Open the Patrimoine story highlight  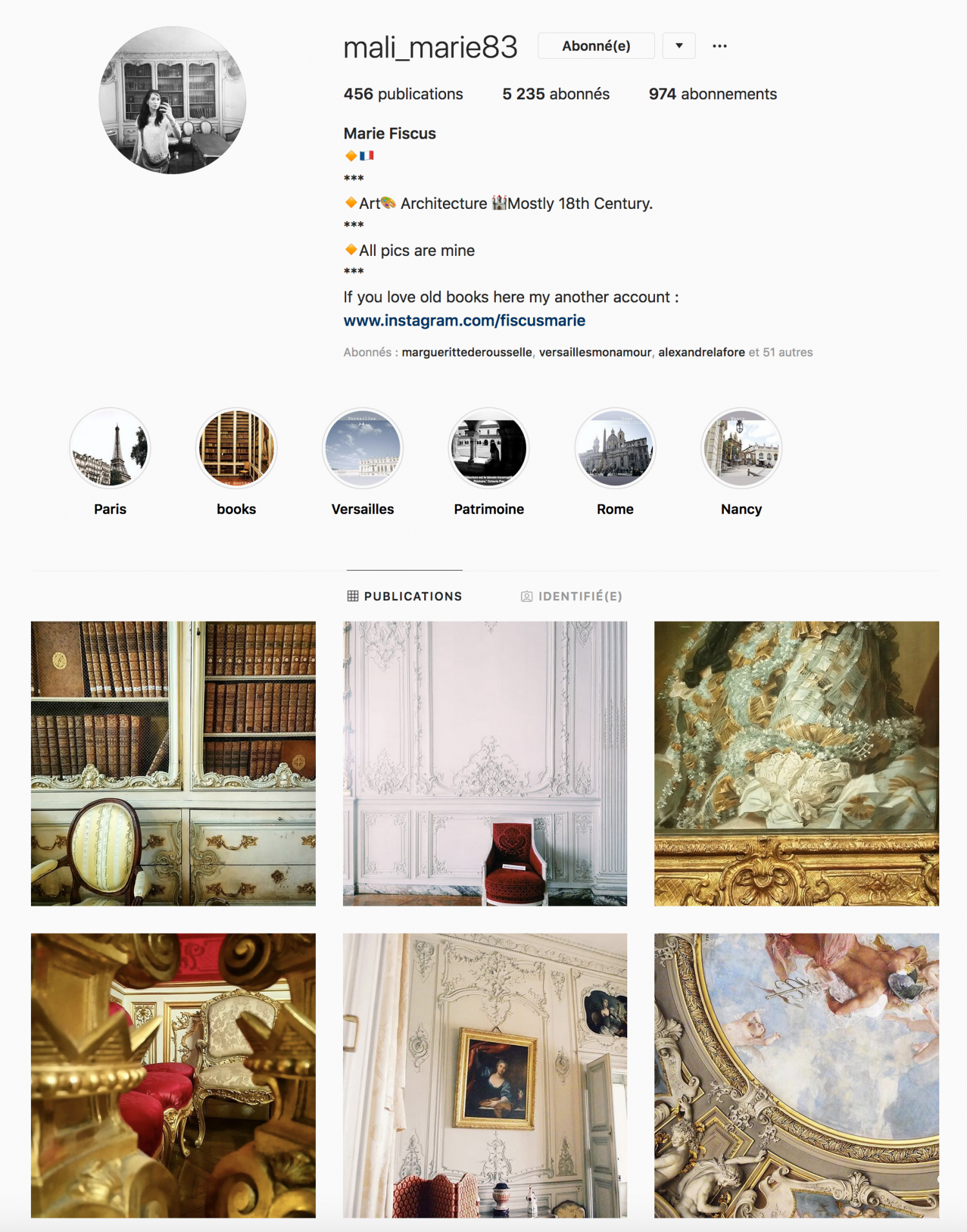coord(489,448)
